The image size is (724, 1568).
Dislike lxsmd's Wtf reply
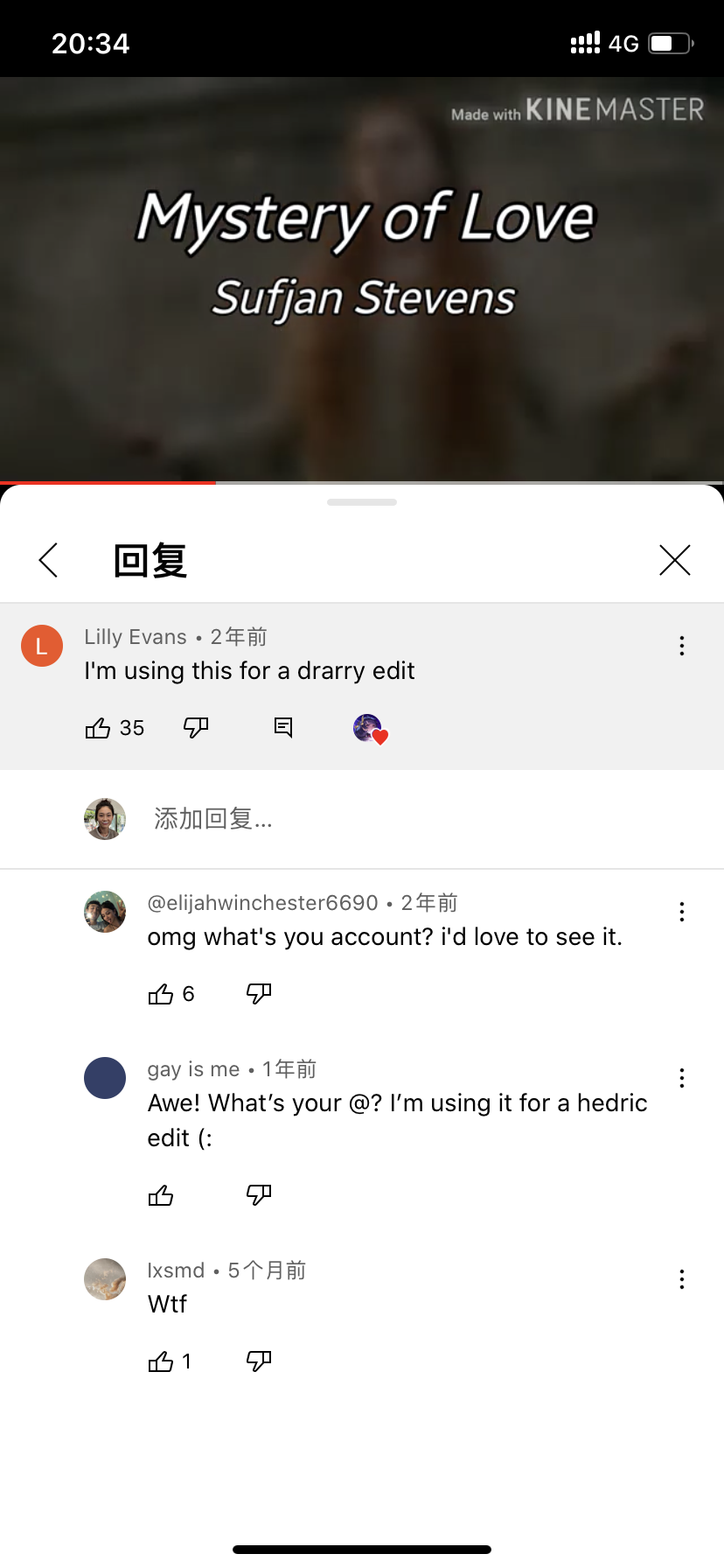tap(259, 1361)
